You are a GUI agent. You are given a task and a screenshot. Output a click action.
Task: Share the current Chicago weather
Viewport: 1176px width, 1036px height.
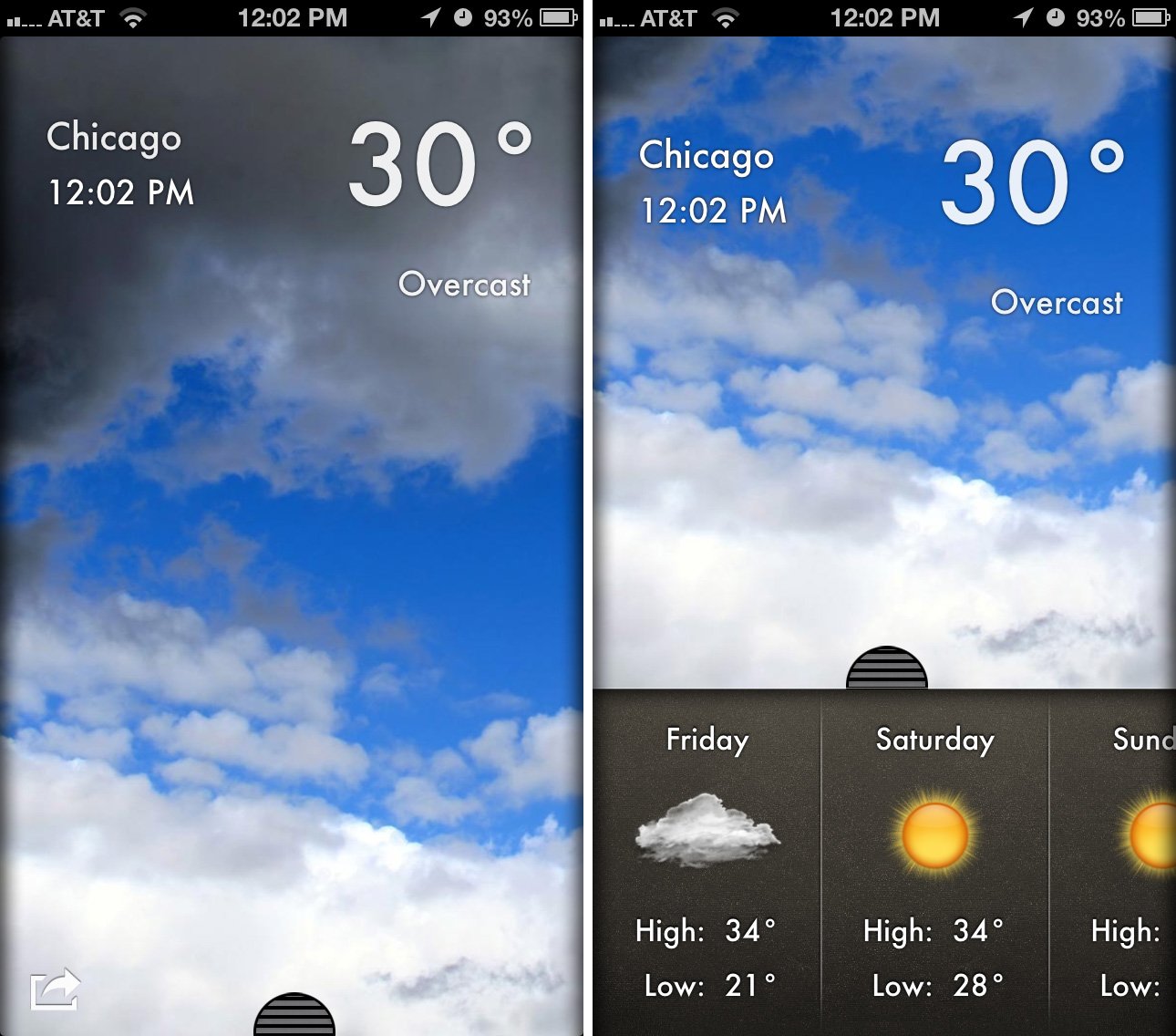click(x=55, y=989)
